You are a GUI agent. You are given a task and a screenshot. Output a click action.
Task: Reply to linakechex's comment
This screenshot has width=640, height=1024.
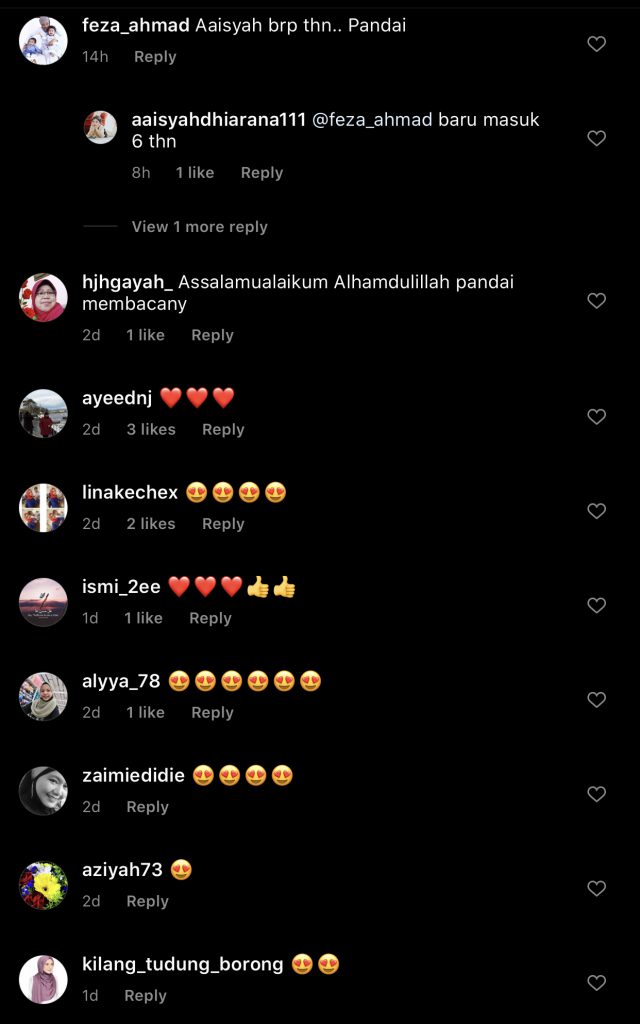(223, 523)
